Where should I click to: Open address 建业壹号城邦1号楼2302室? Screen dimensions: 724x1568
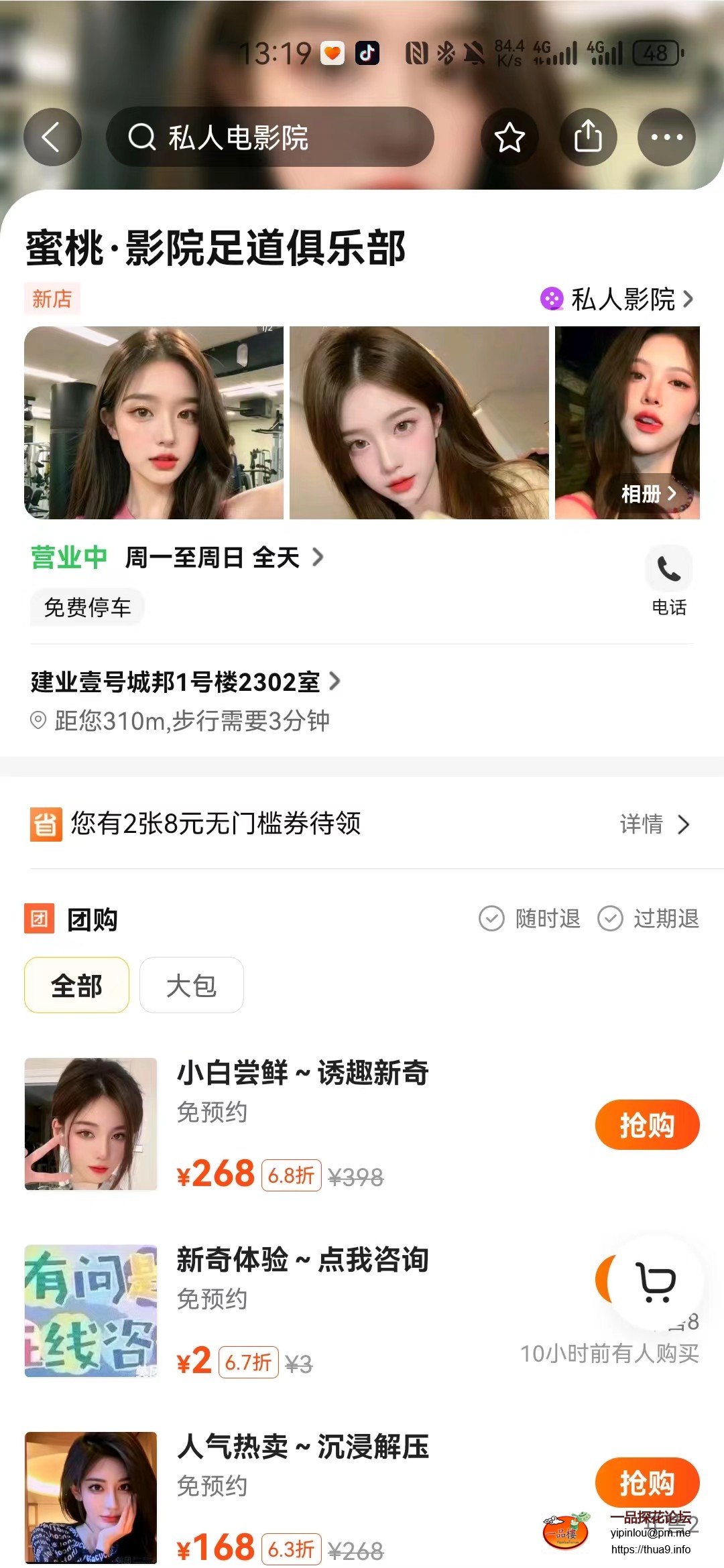click(185, 682)
